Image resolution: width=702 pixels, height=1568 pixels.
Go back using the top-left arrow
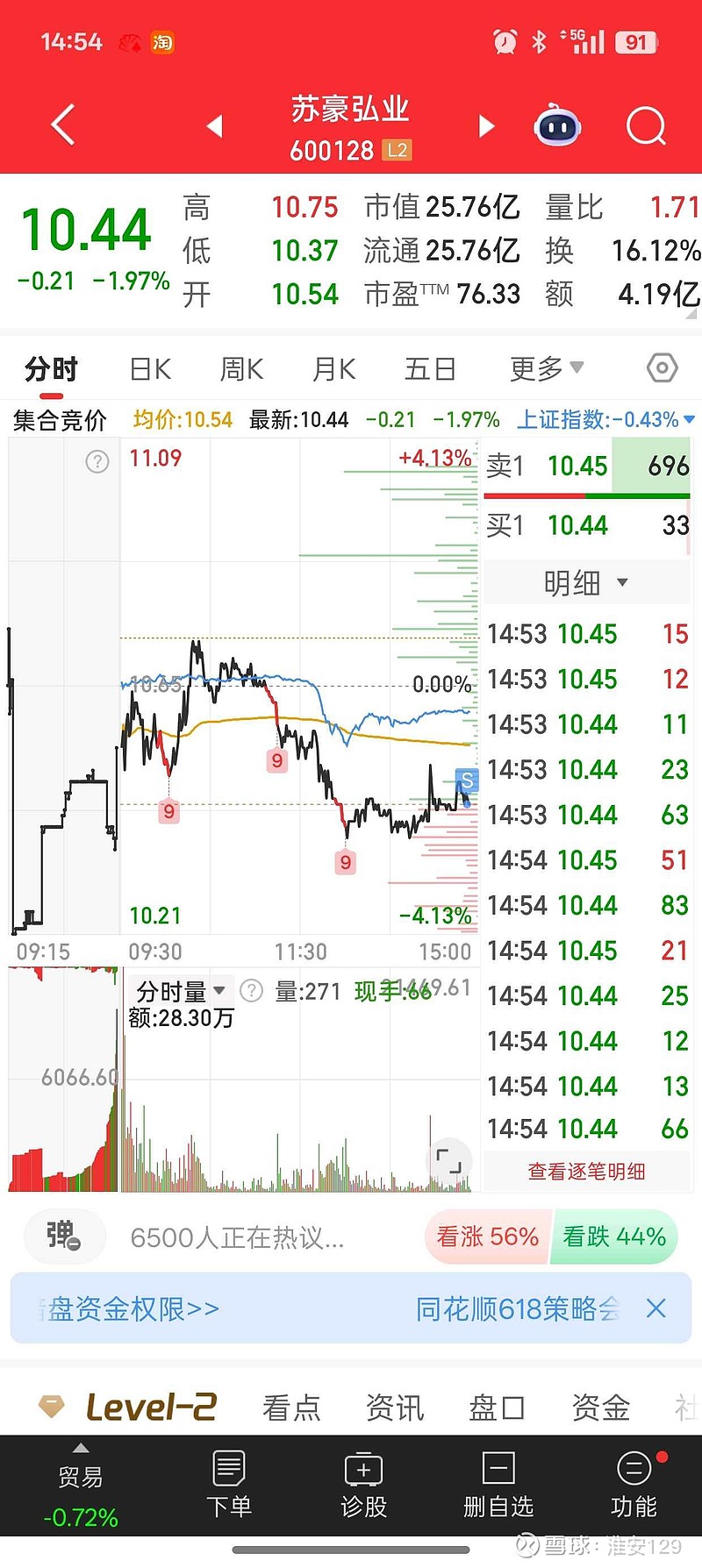[62, 125]
